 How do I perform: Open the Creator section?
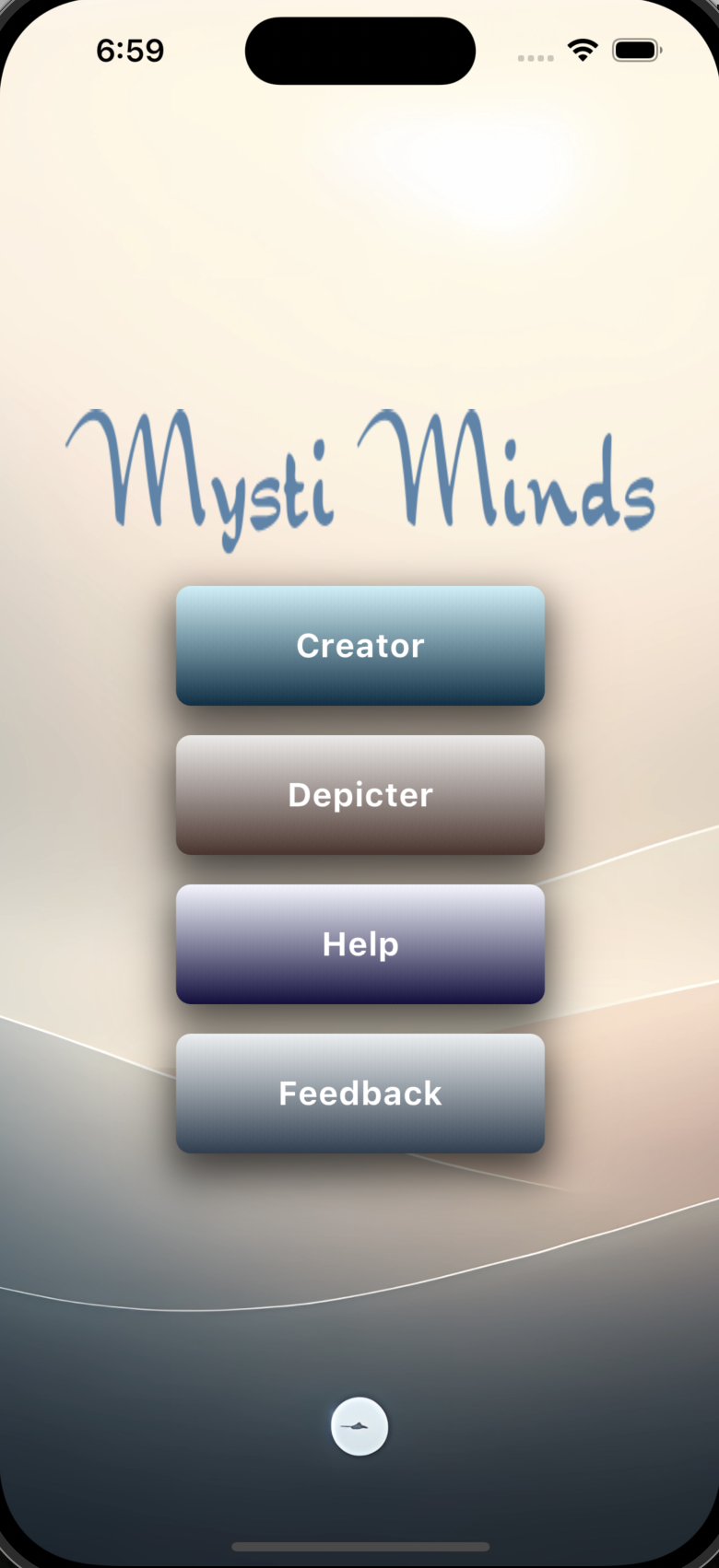click(x=359, y=646)
